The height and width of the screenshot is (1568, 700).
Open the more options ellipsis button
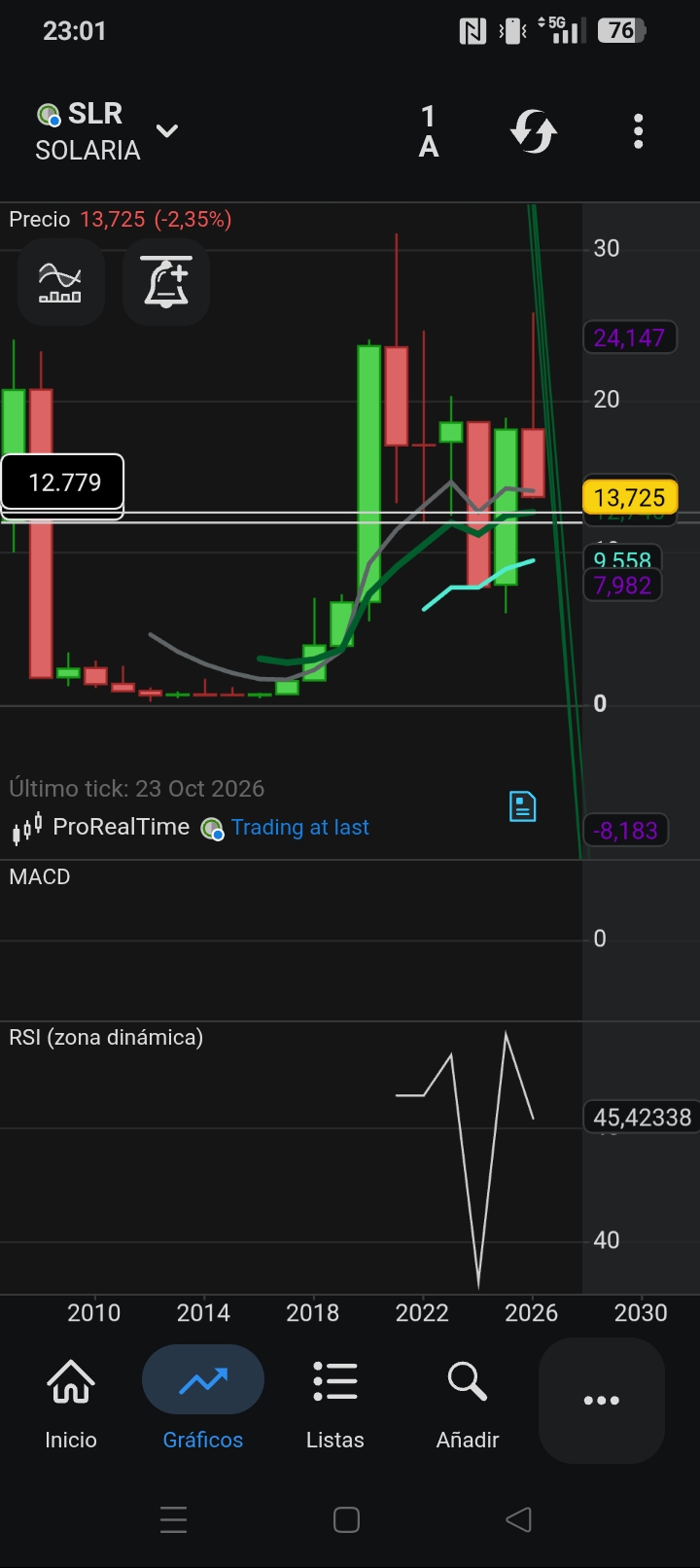[602, 1401]
